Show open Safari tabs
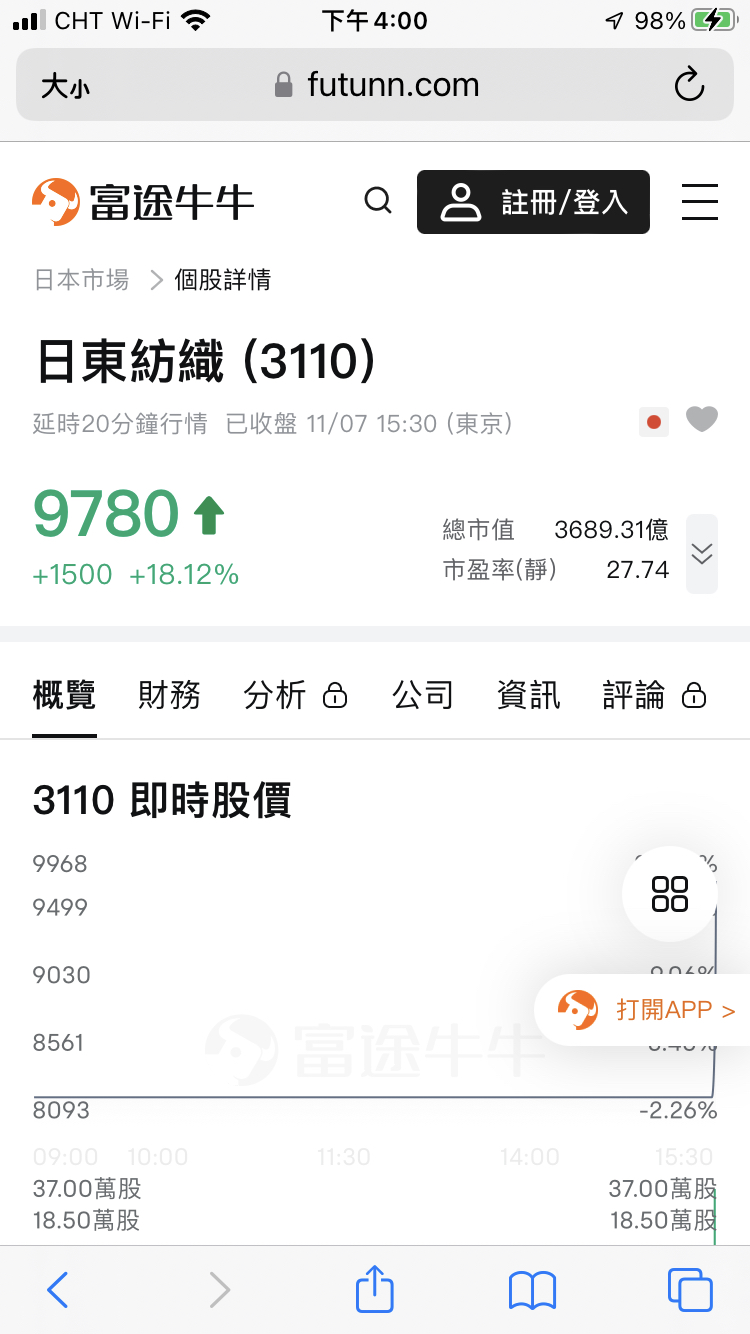Screen dimensions: 750x1334 click(690, 1290)
